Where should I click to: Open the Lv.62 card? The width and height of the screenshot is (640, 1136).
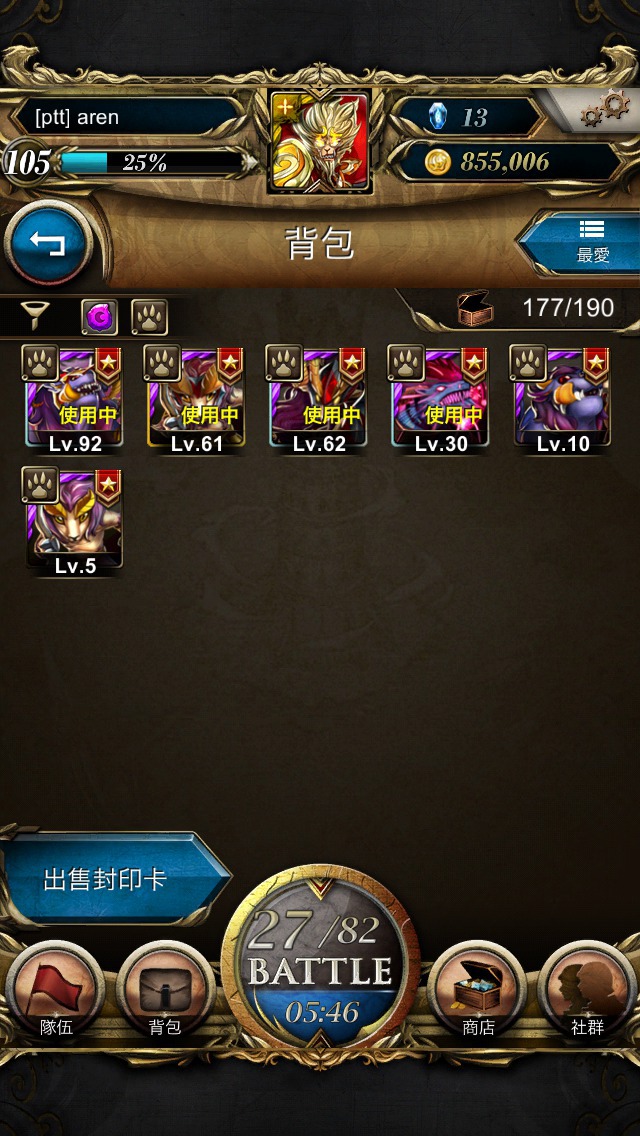click(x=320, y=400)
